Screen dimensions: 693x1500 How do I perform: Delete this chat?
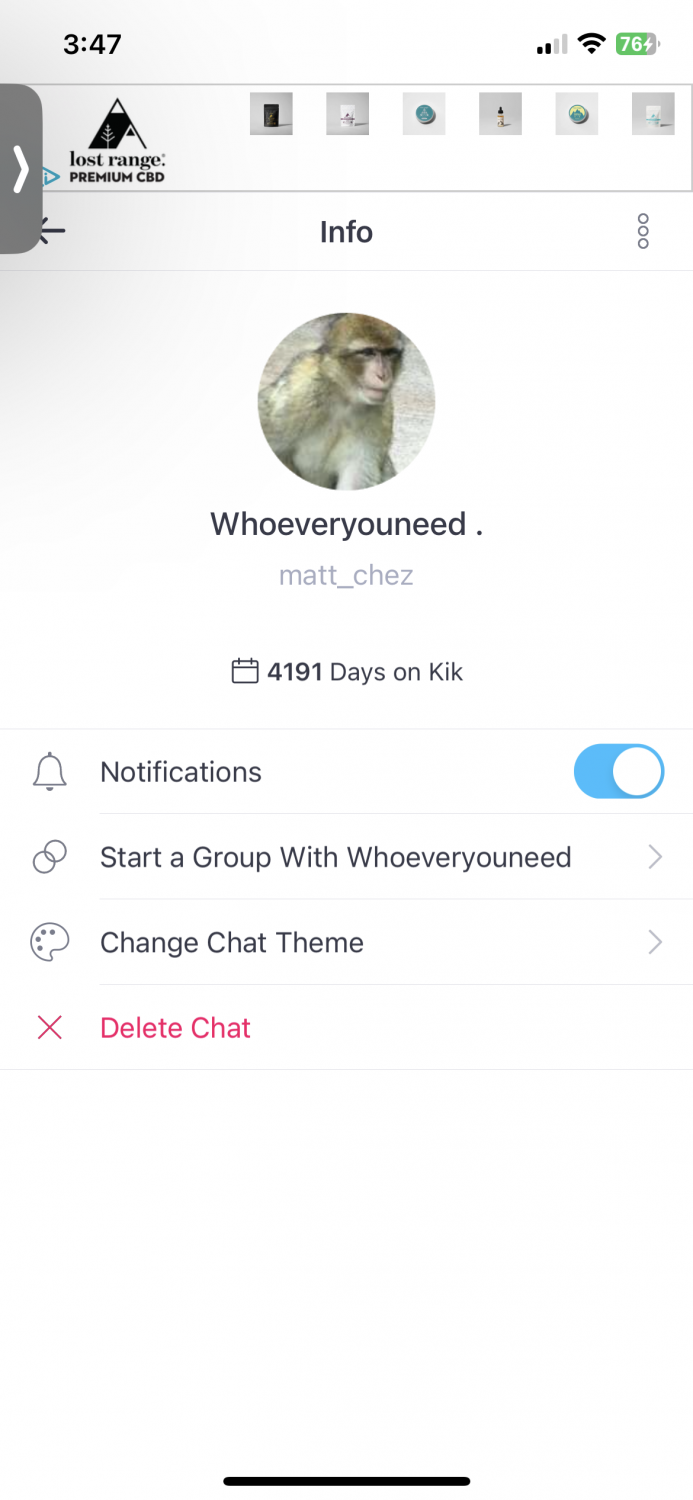coord(175,1028)
